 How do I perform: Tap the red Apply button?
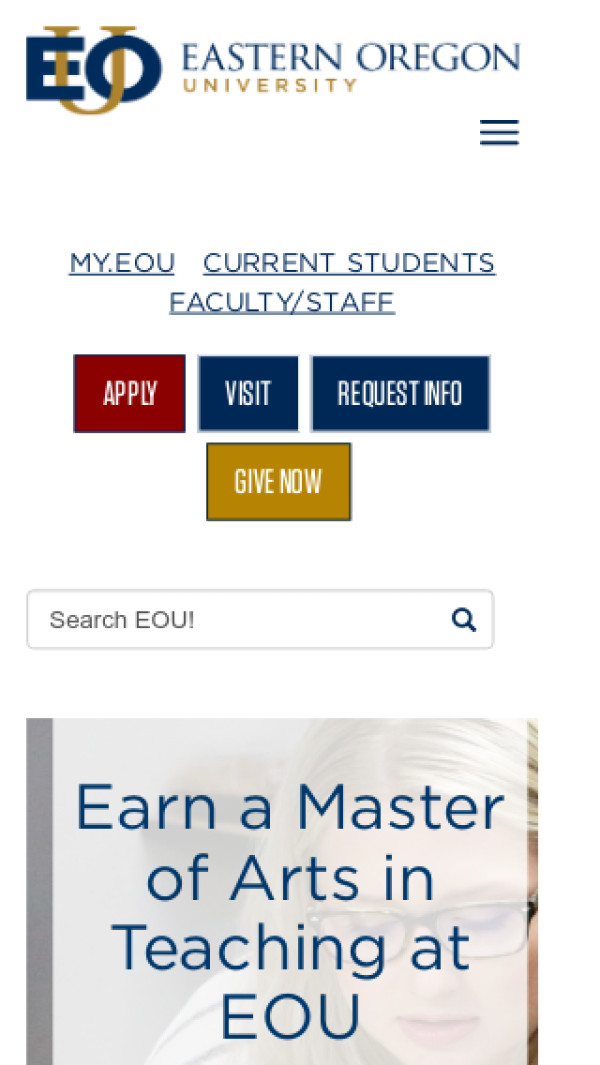[130, 394]
